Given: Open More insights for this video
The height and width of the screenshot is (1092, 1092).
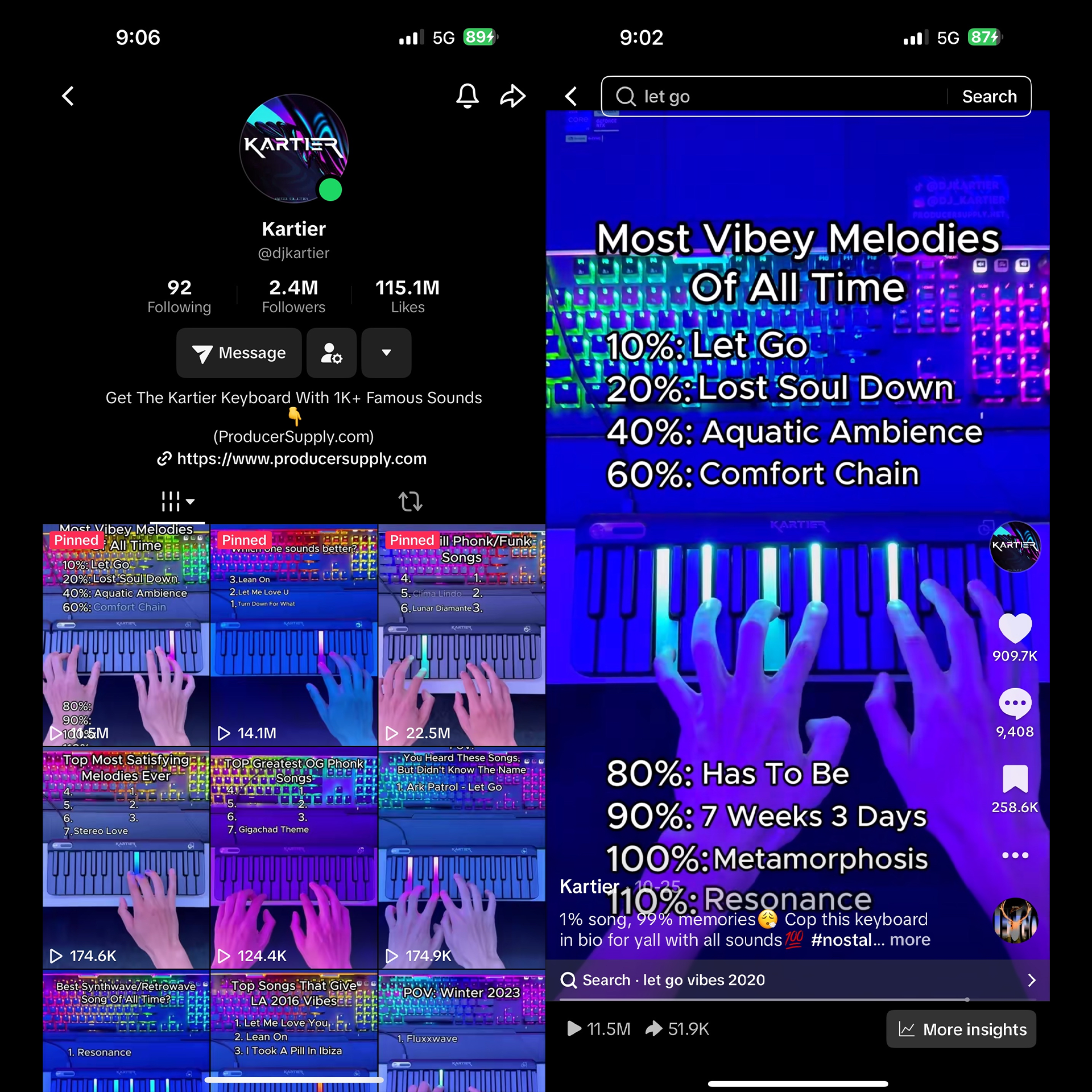Looking at the screenshot, I should click(x=961, y=1029).
